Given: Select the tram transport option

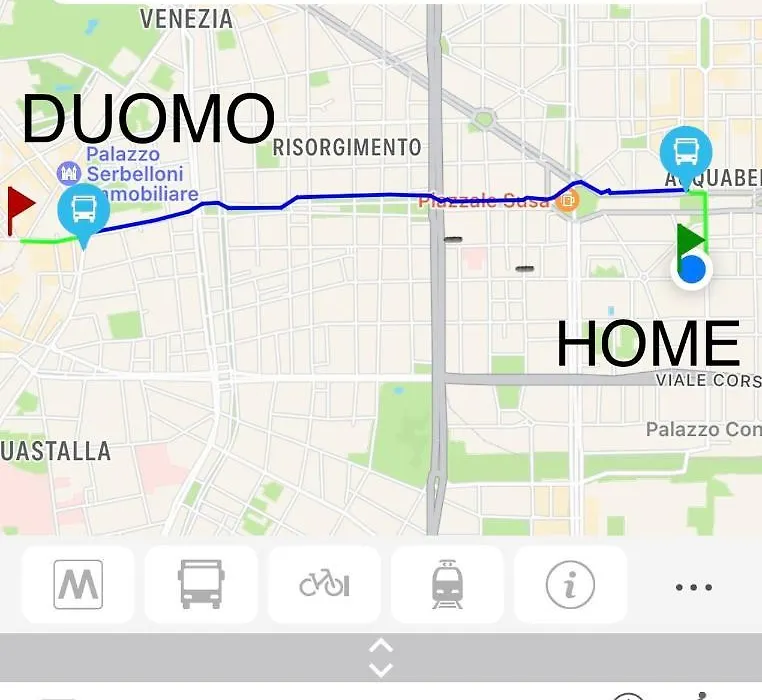Looking at the screenshot, I should [447, 584].
